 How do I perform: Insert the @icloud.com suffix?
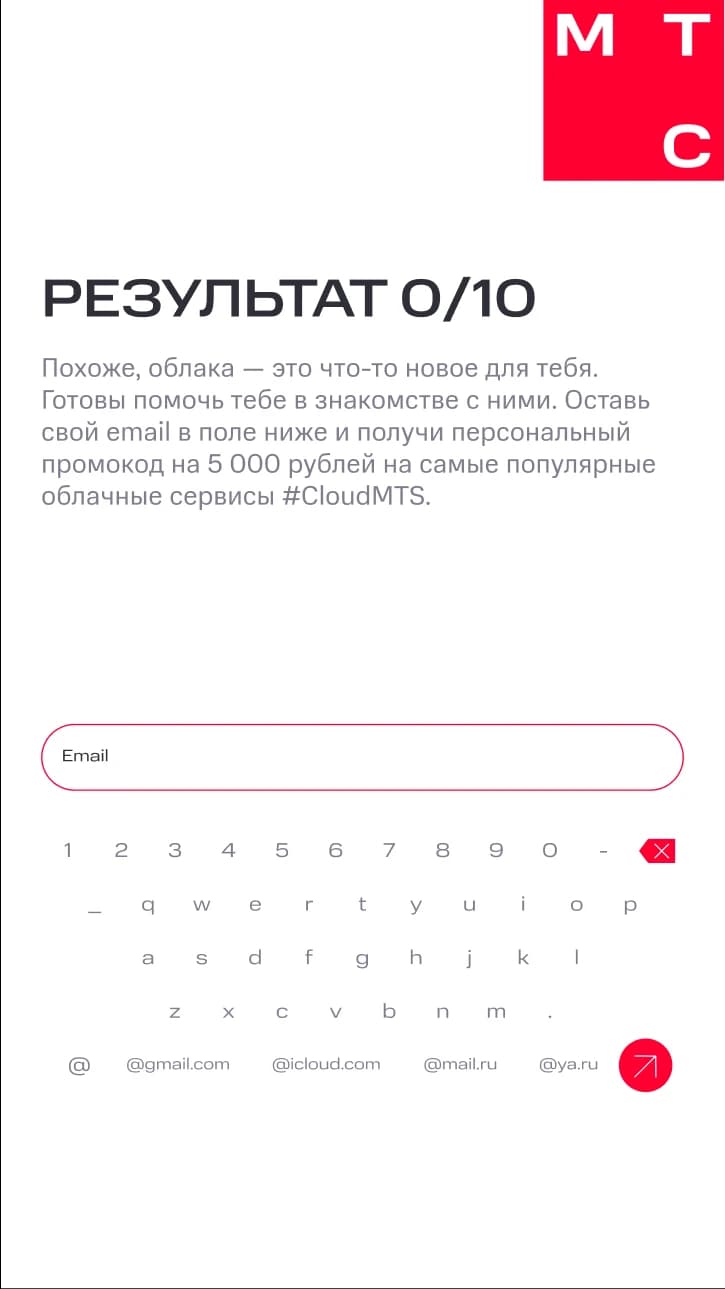coord(326,1065)
